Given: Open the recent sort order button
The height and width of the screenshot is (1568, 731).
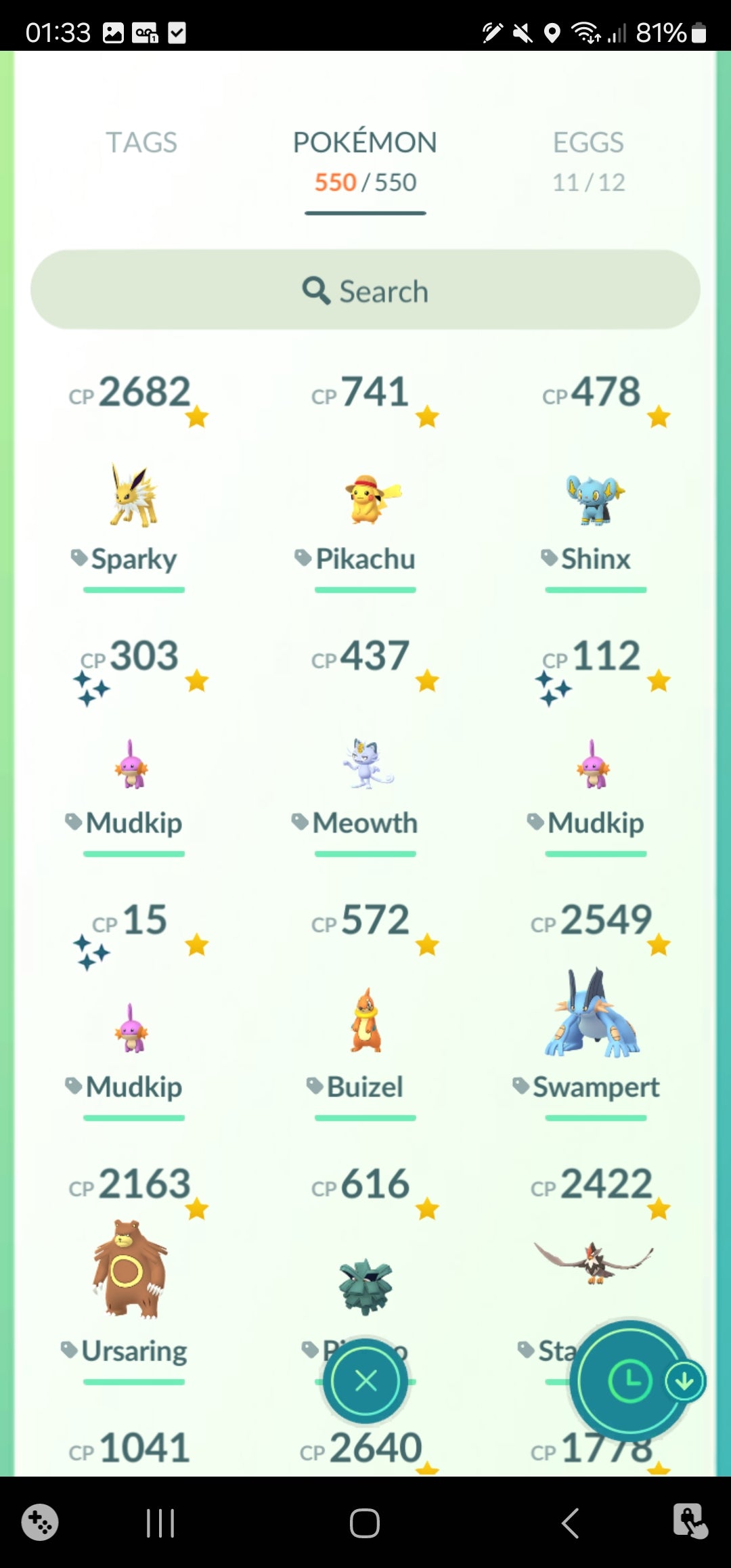Looking at the screenshot, I should coord(629,1380).
